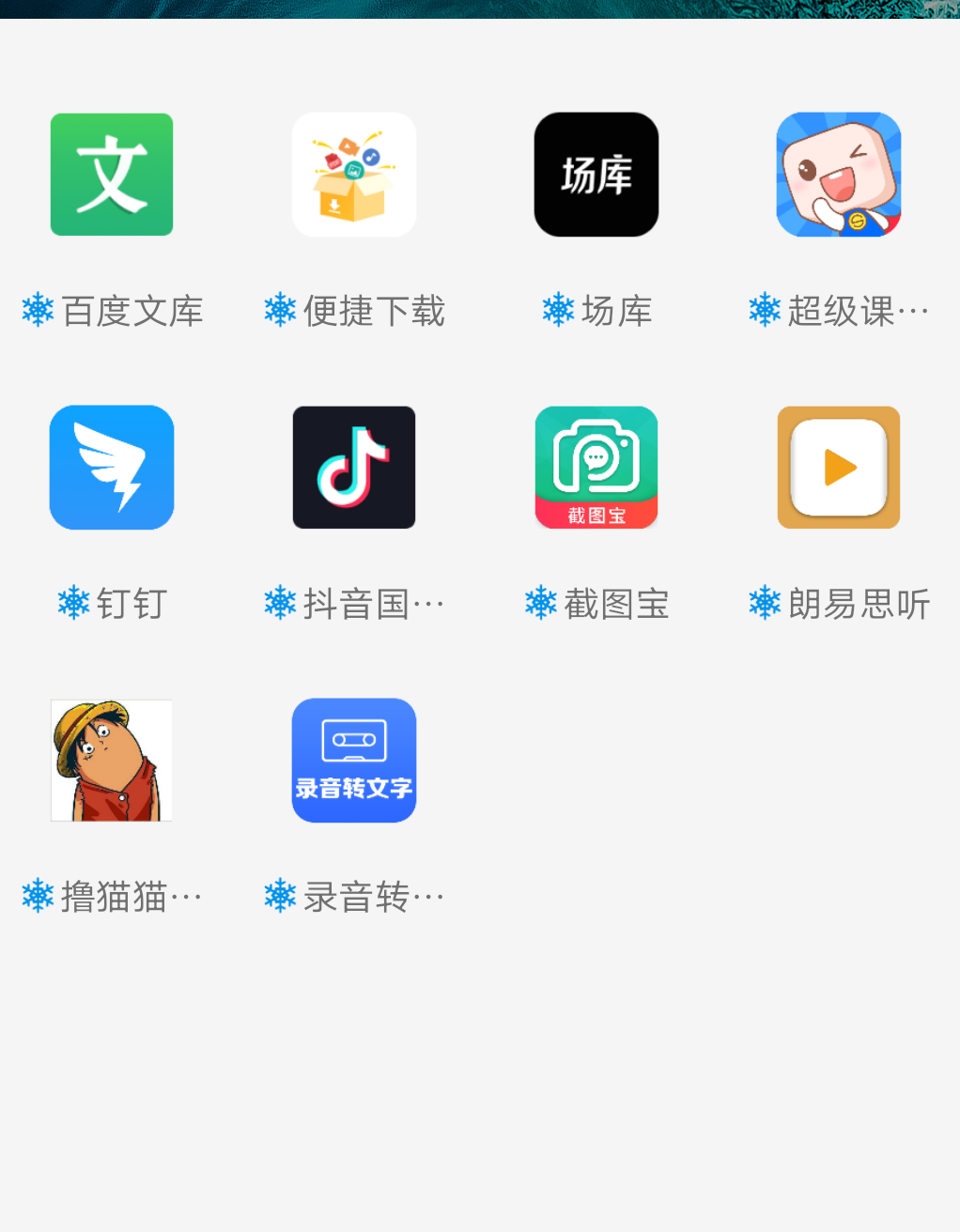The image size is (960, 1232).
Task: Open the 撸猫猫… app with the straw hat icon
Action: [112, 761]
